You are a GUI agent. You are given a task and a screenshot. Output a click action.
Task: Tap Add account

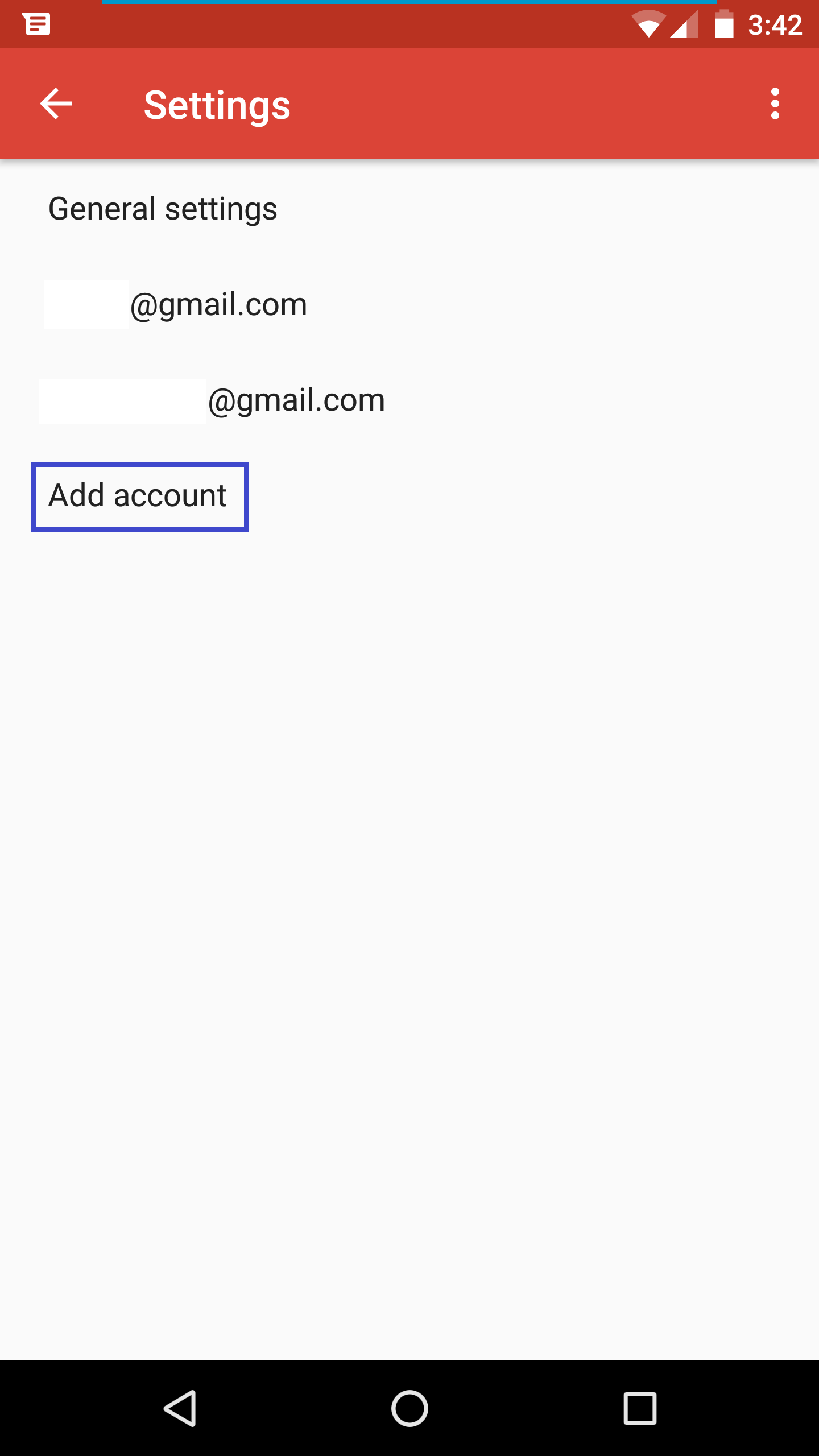click(x=139, y=497)
